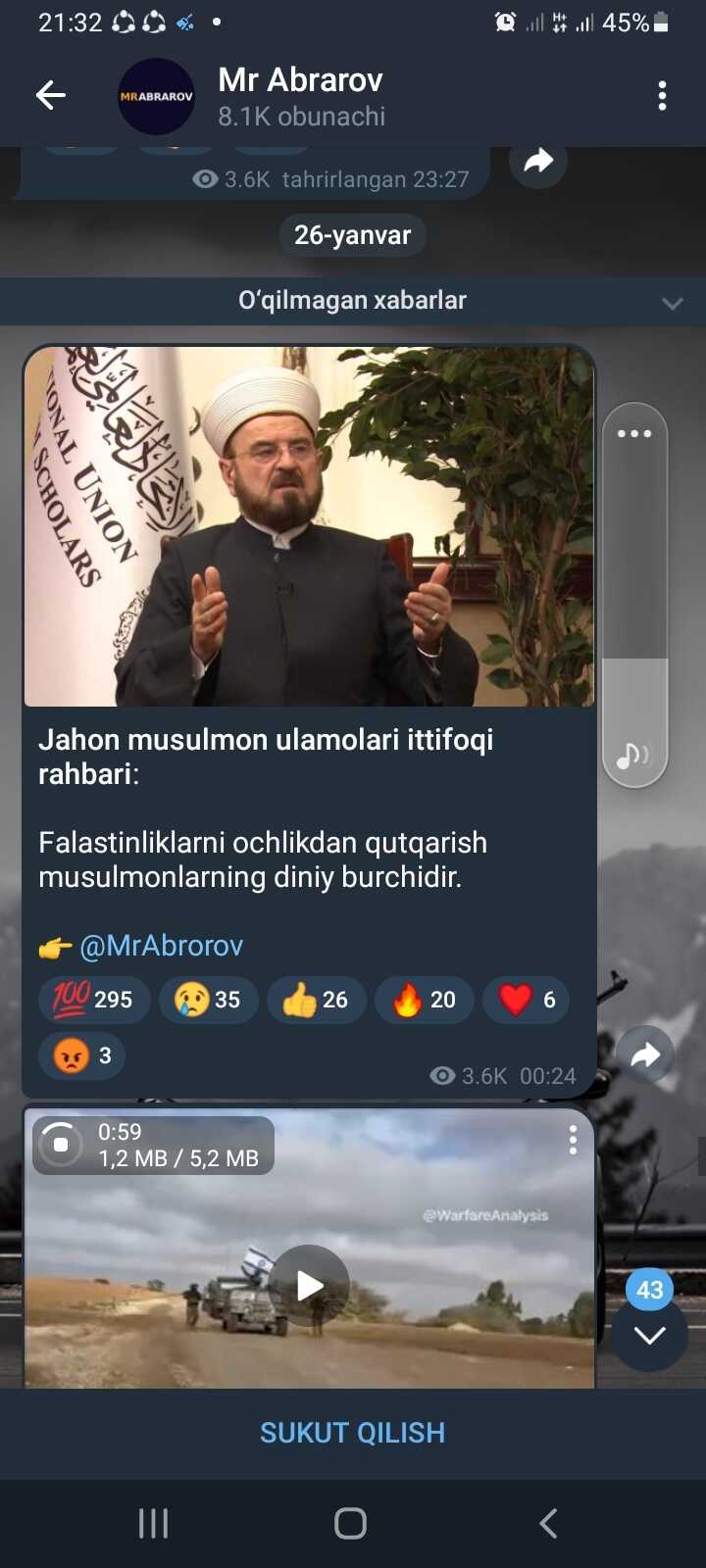
Task: Go back from Mr Abrarov channel
Action: coord(50,95)
